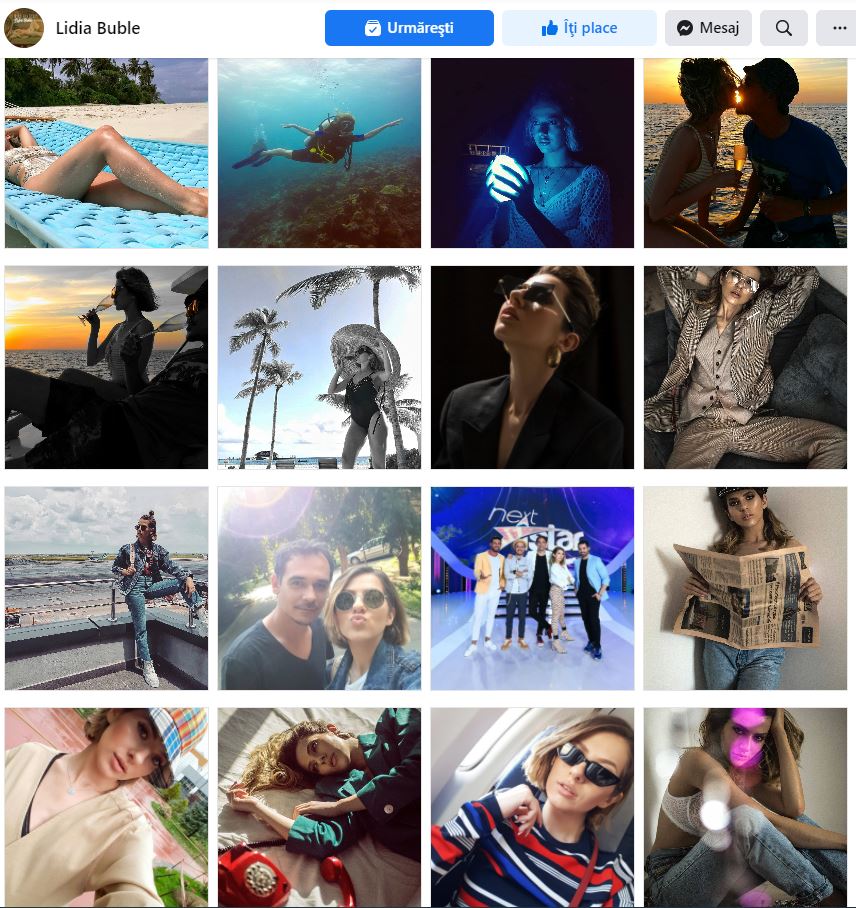Open the photo with the black blazer and gold earring

tap(532, 367)
